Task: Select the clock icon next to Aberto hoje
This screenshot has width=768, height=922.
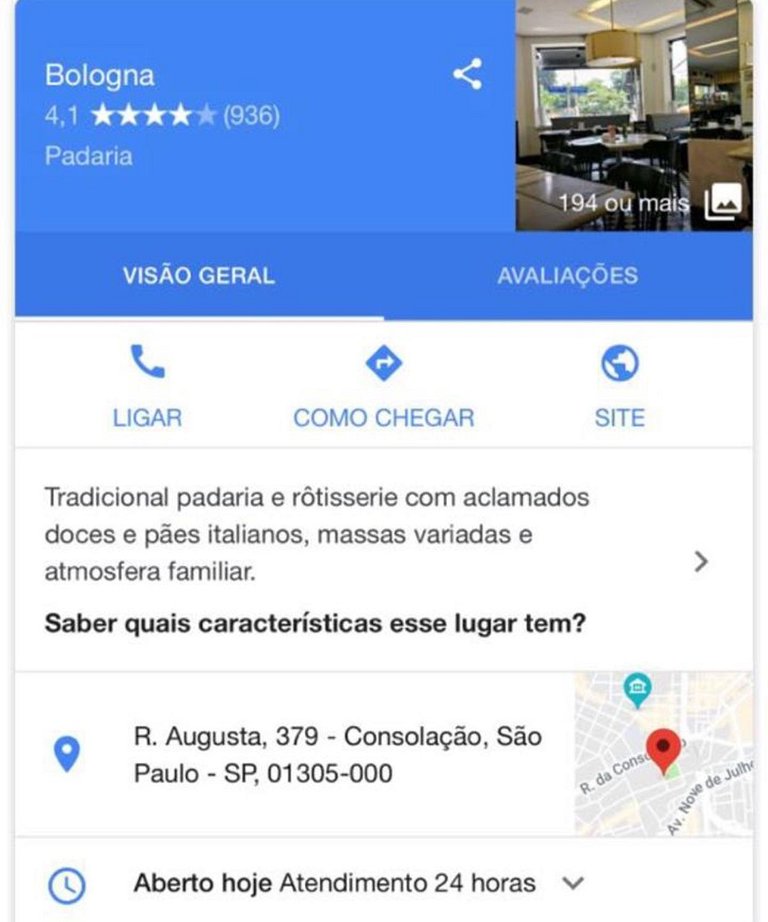Action: 68,884
